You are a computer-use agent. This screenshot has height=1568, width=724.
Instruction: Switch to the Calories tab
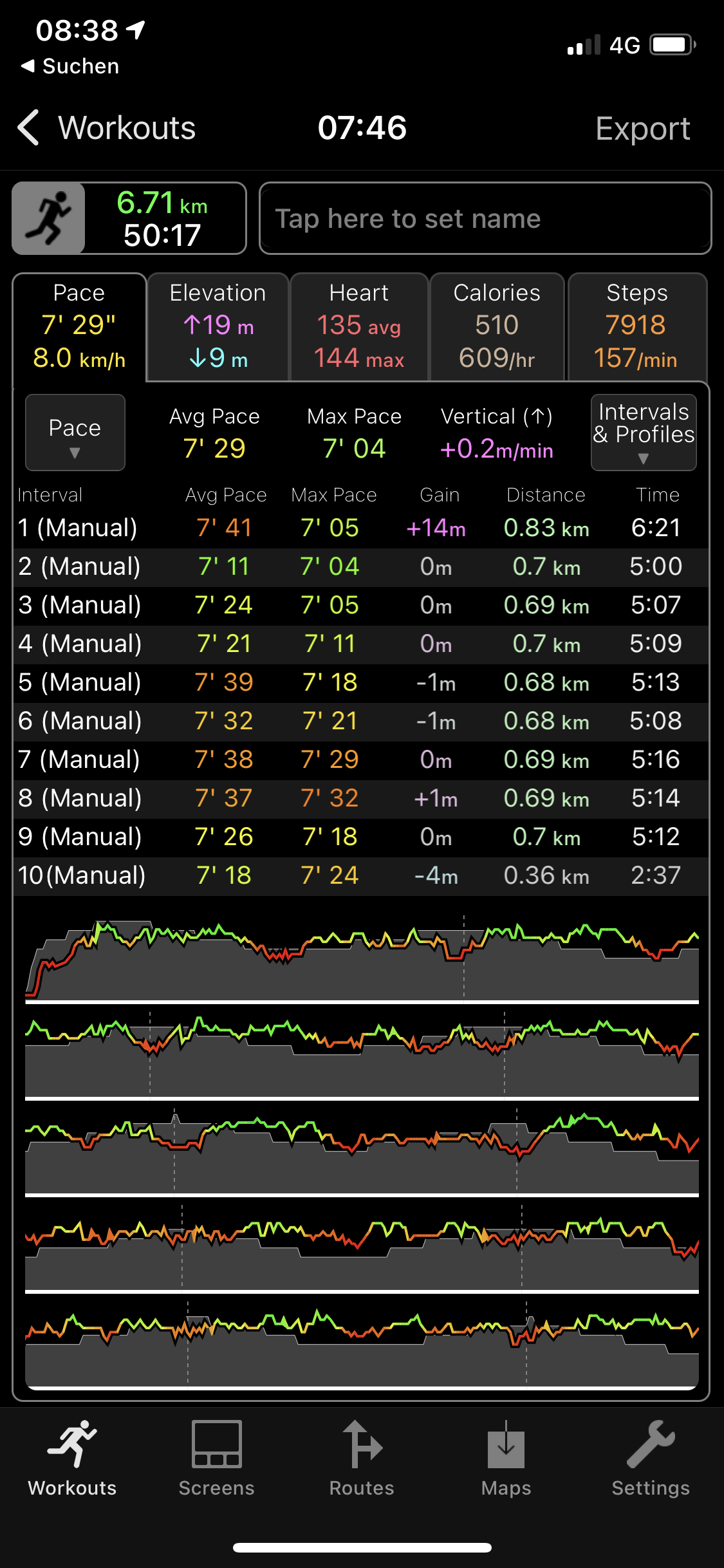496,327
